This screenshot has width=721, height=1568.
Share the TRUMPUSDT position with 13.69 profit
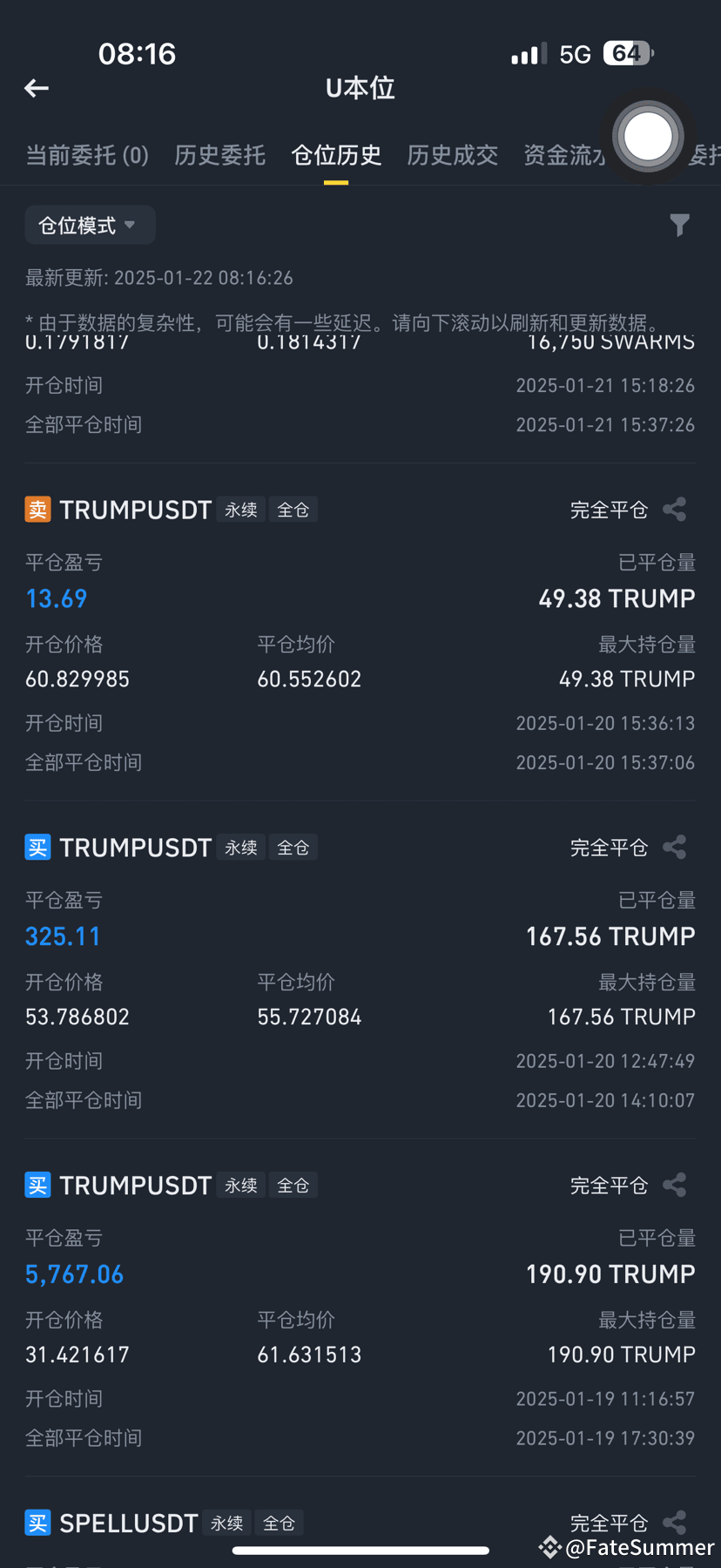[x=675, y=510]
